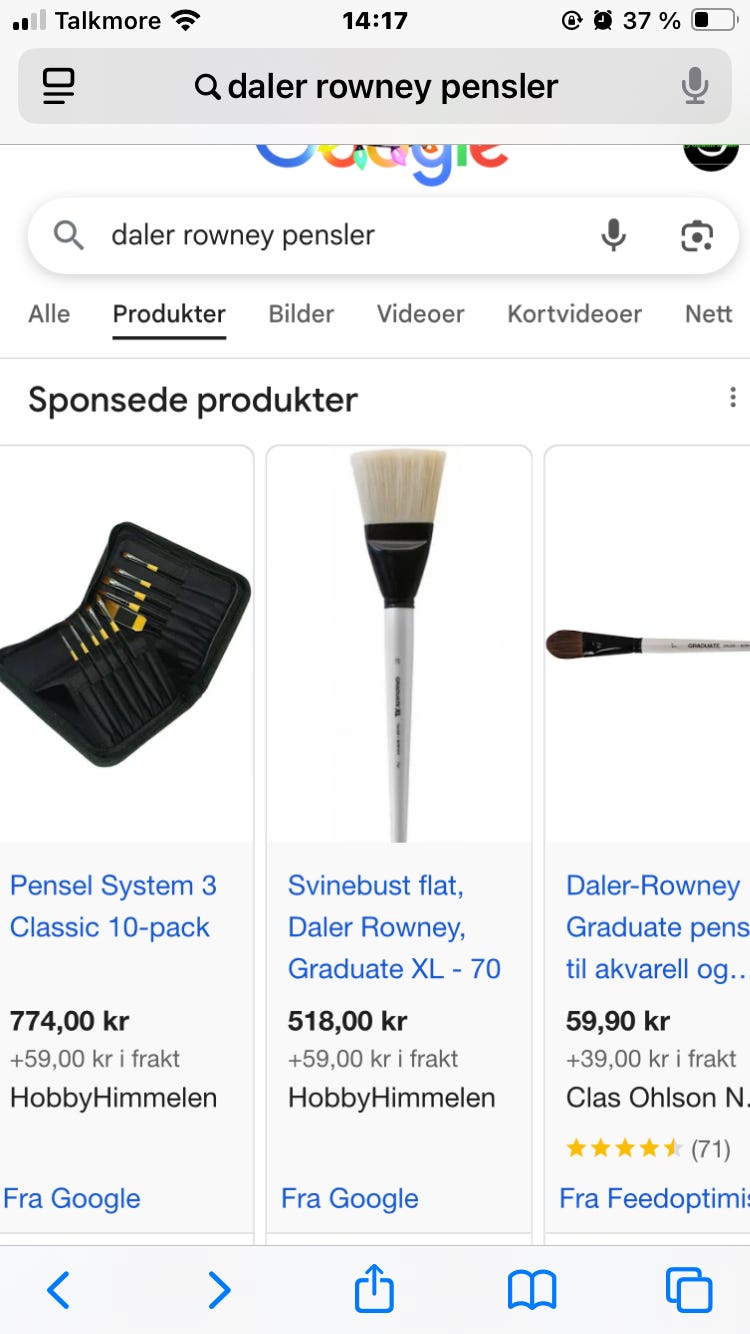Tap the microphone in the Google search bar
The width and height of the screenshot is (750, 1334).
pos(613,234)
